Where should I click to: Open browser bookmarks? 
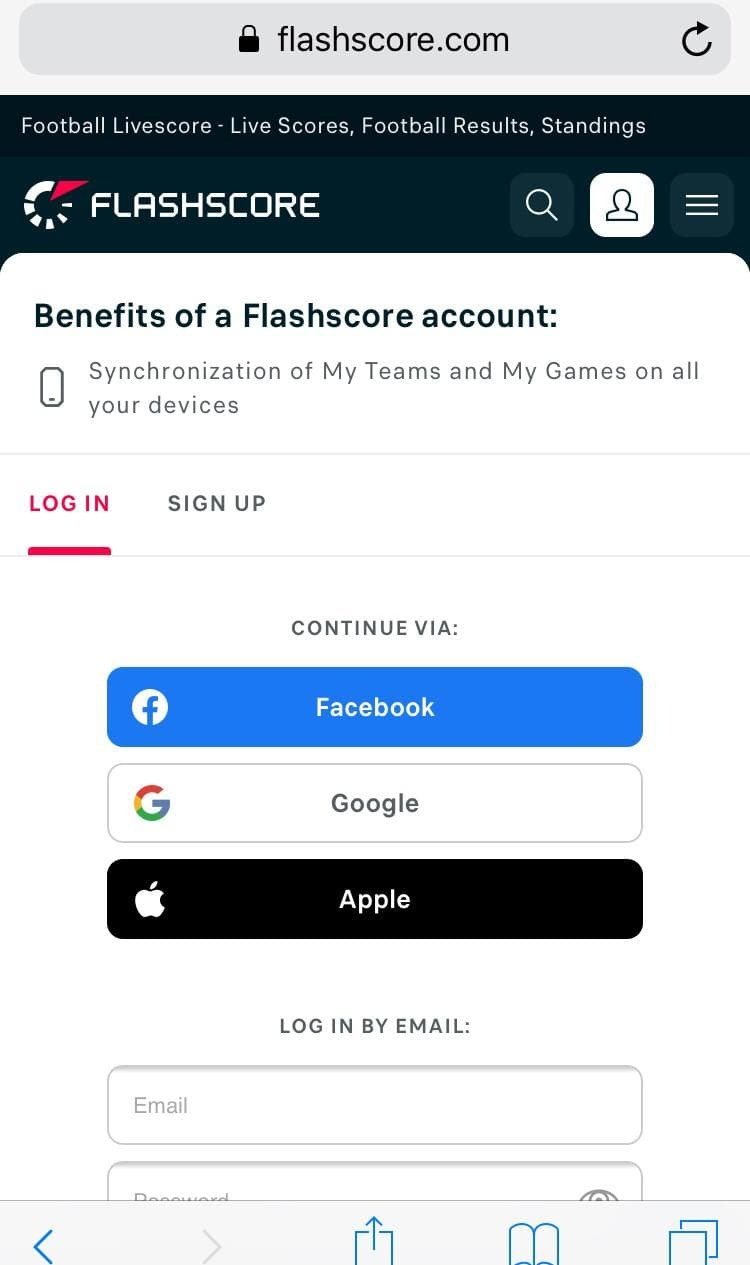coord(533,1245)
